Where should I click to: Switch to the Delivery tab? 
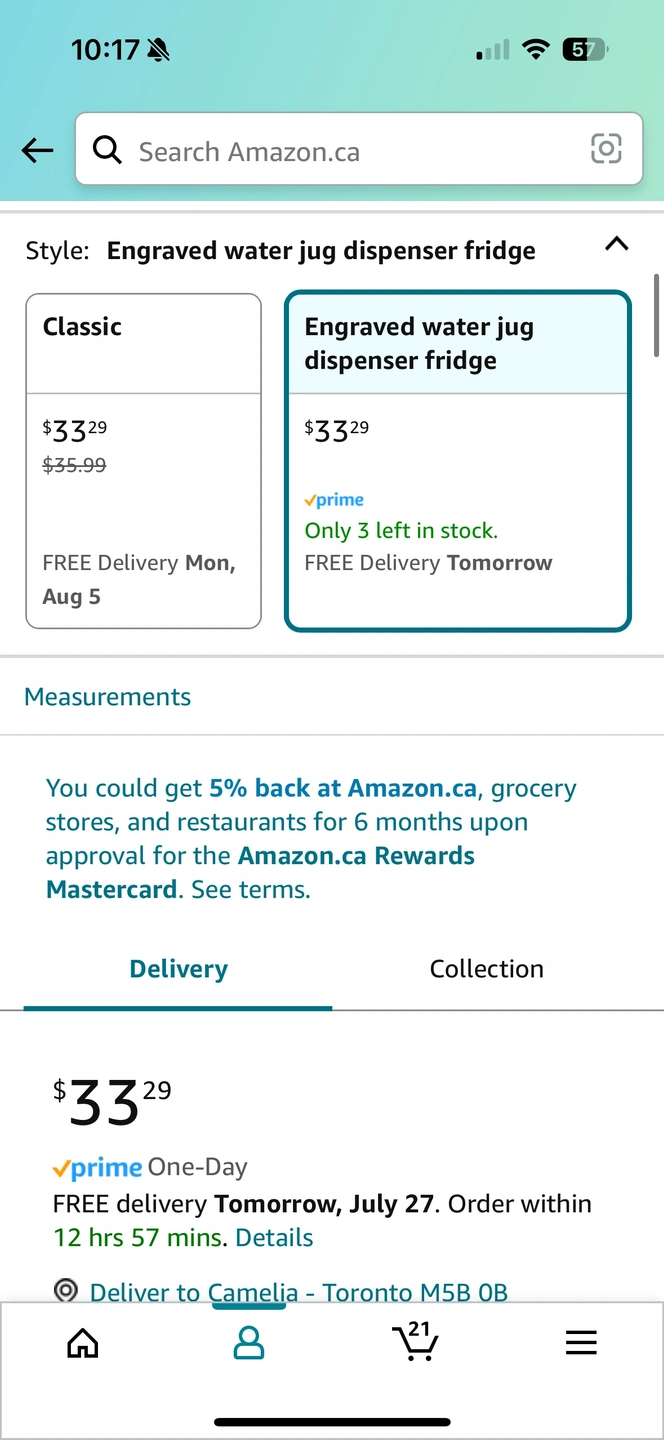point(178,969)
